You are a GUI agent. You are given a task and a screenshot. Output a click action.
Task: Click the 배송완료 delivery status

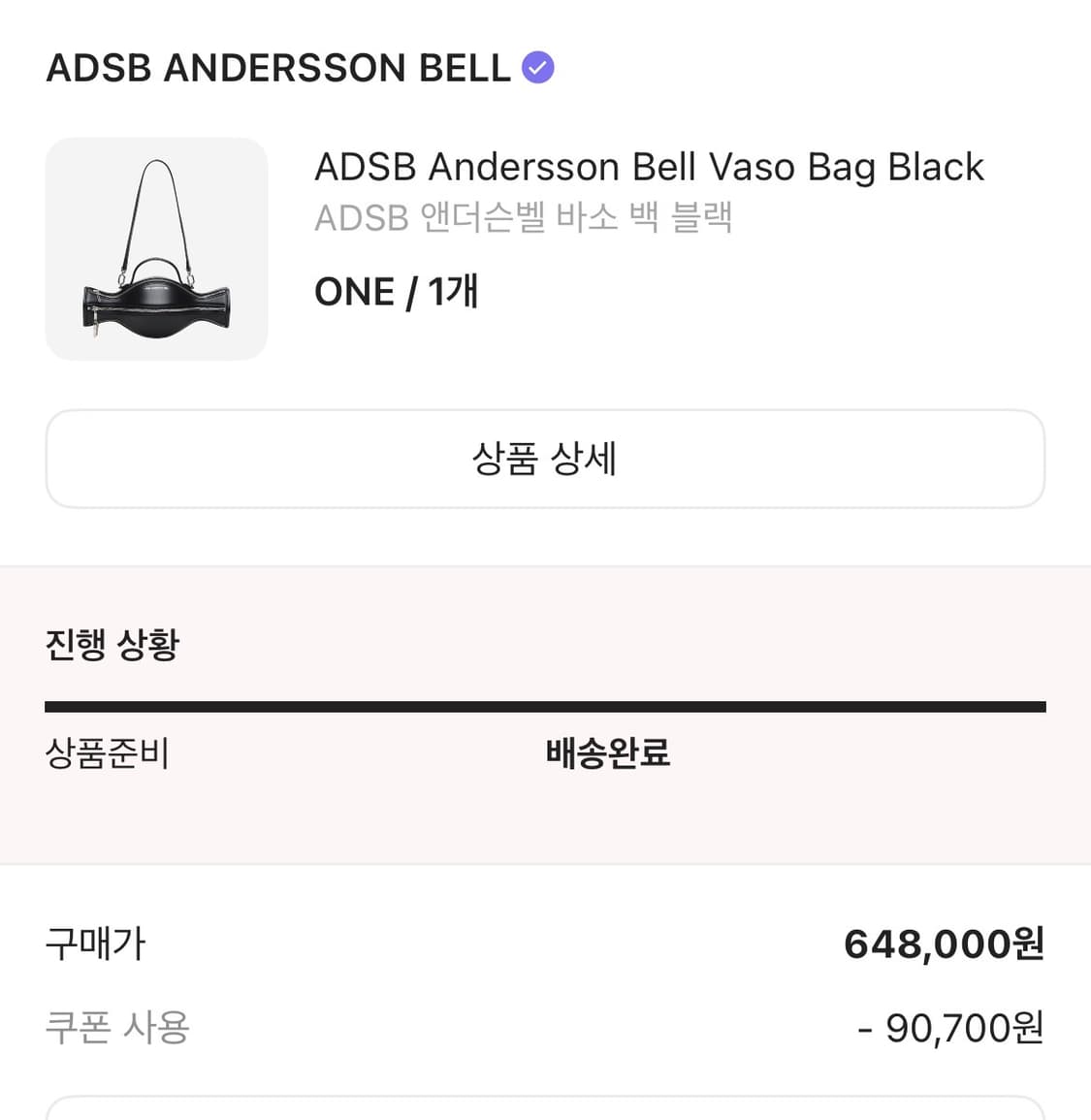tap(608, 753)
